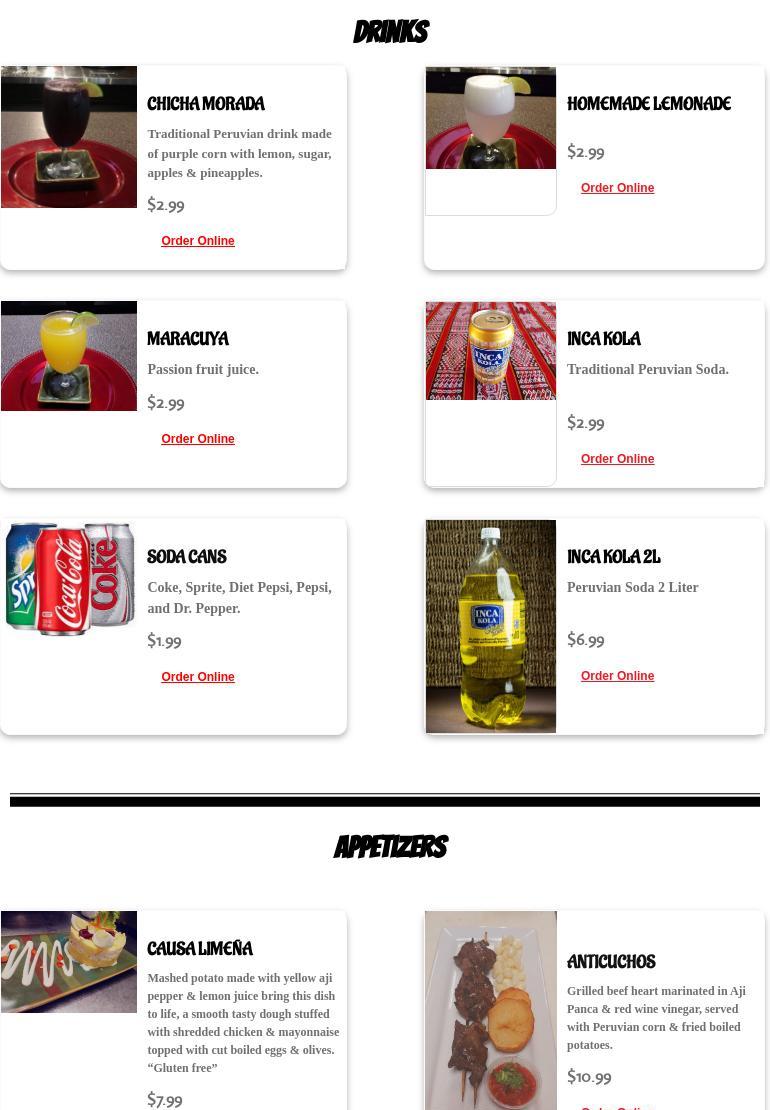Open the Inca Kola 2L bottle photo

pos(491,626)
